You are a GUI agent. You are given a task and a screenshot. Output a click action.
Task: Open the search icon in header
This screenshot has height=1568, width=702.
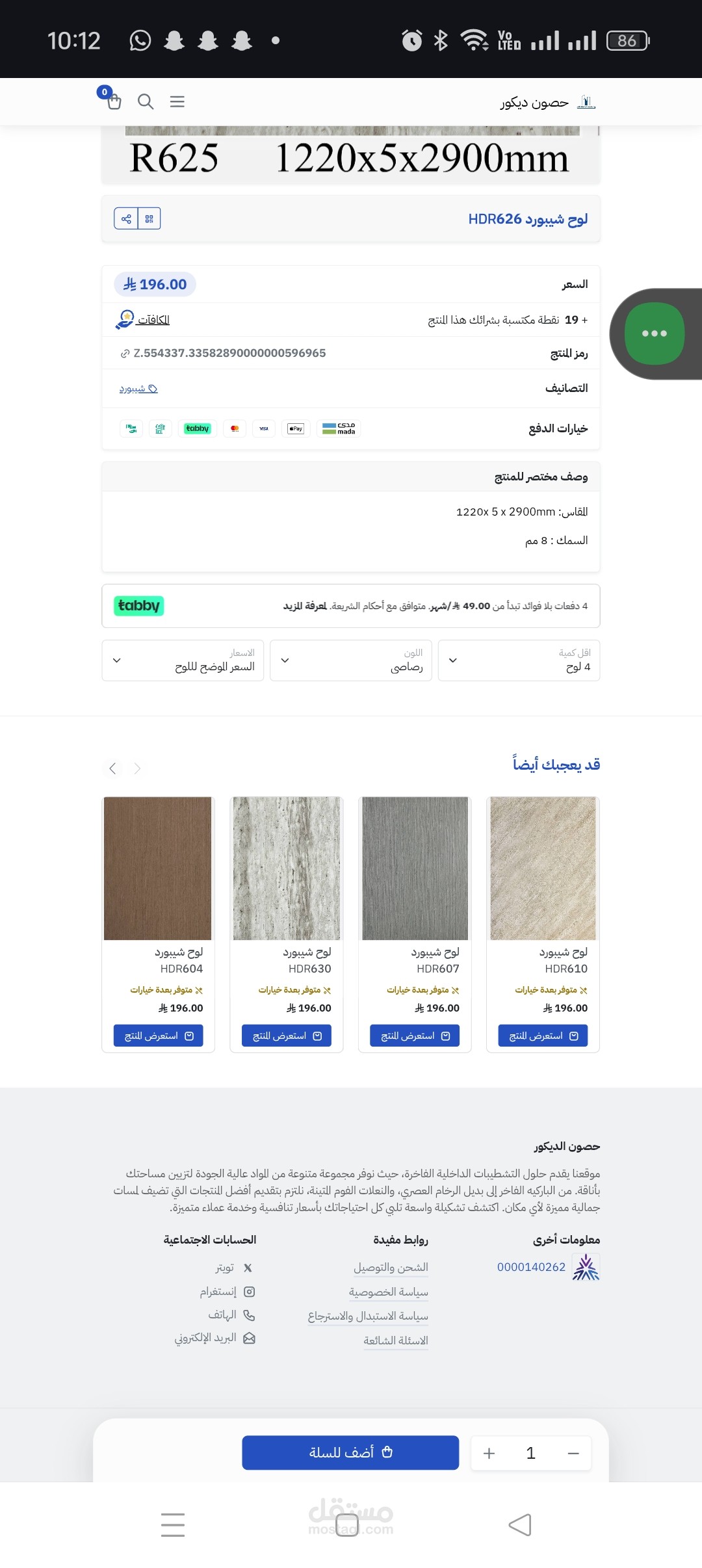tap(146, 101)
